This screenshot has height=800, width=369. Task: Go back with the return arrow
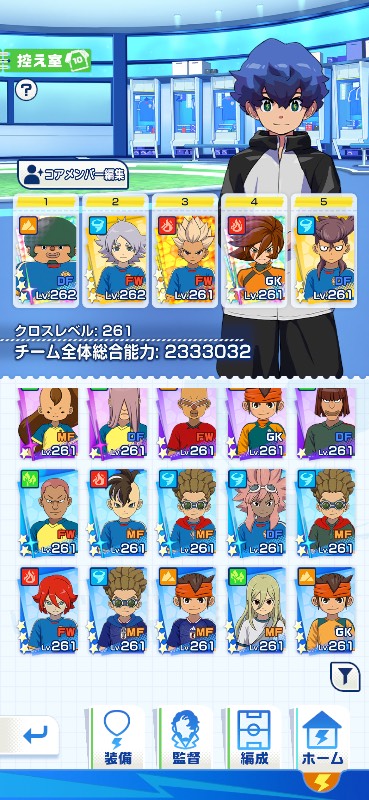[x=34, y=735]
